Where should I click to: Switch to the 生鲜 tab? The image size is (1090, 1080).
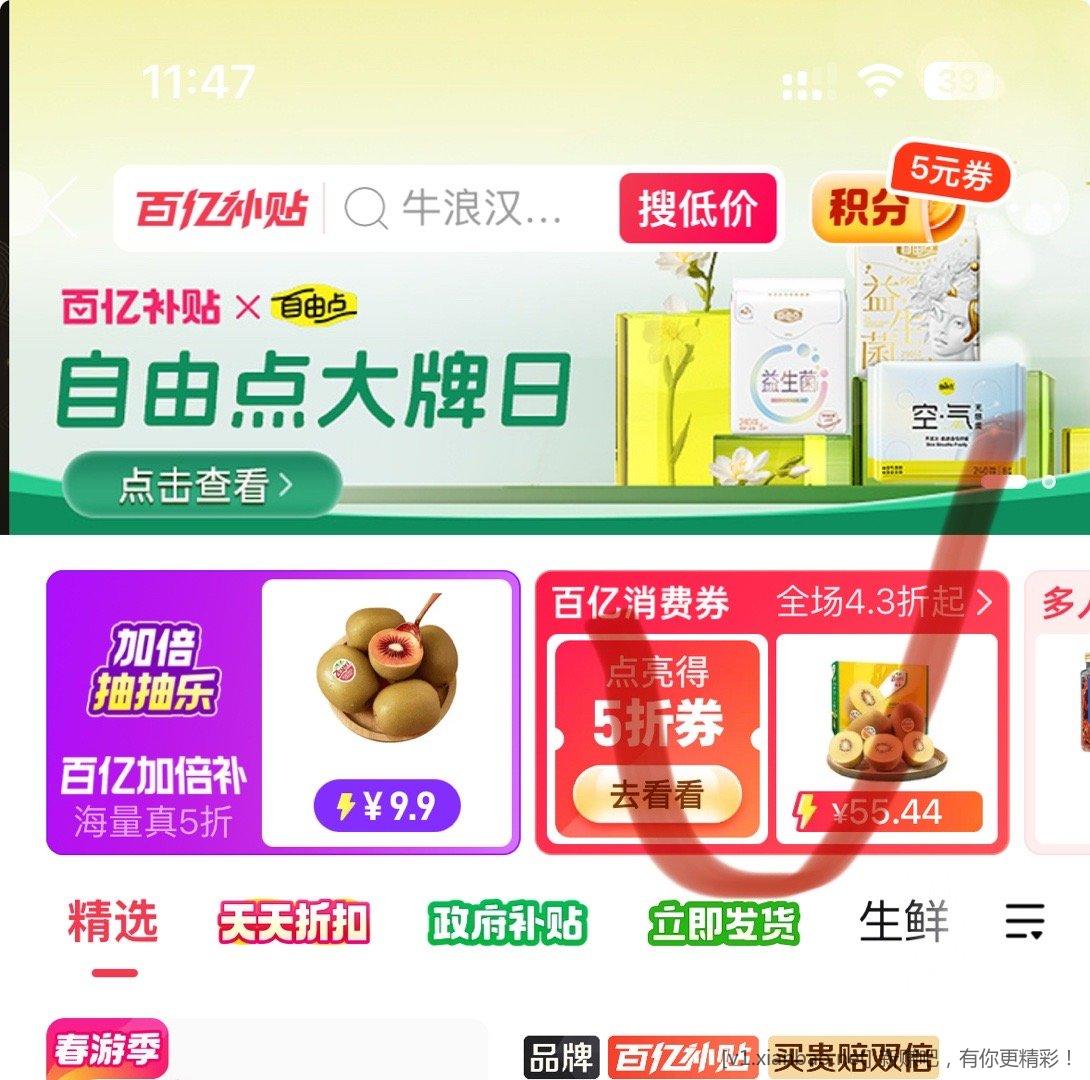click(x=903, y=922)
